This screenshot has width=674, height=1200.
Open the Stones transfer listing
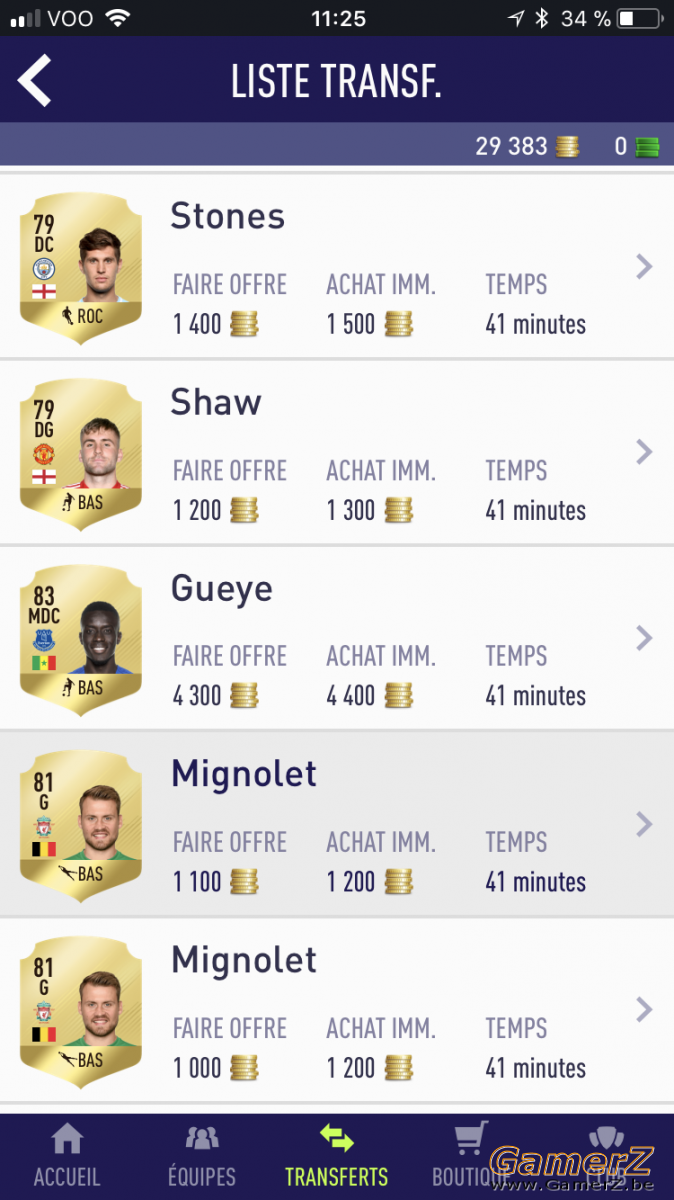(337, 266)
